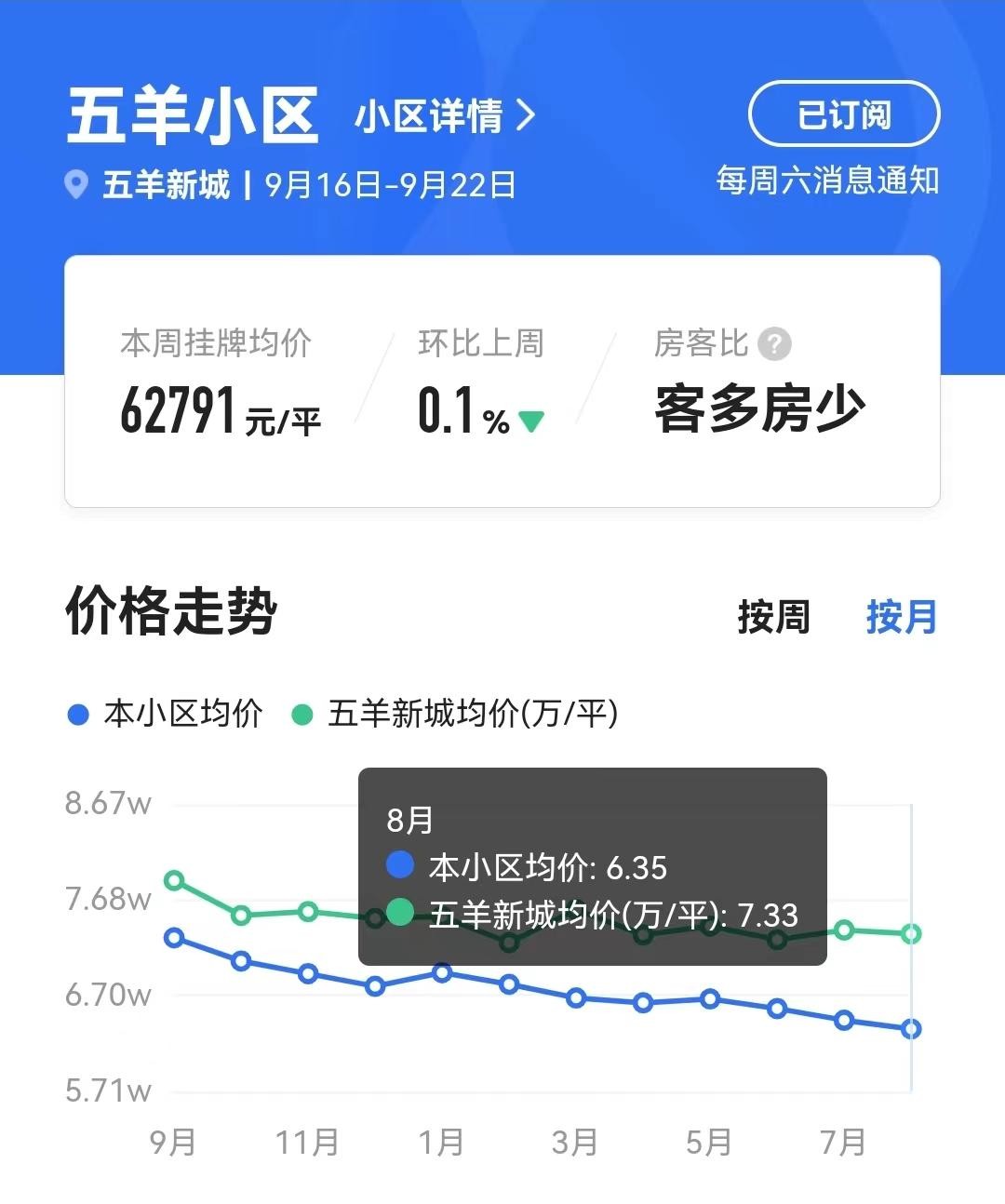
Task: Select the 按月 monthly trend tab
Action: coord(901,617)
